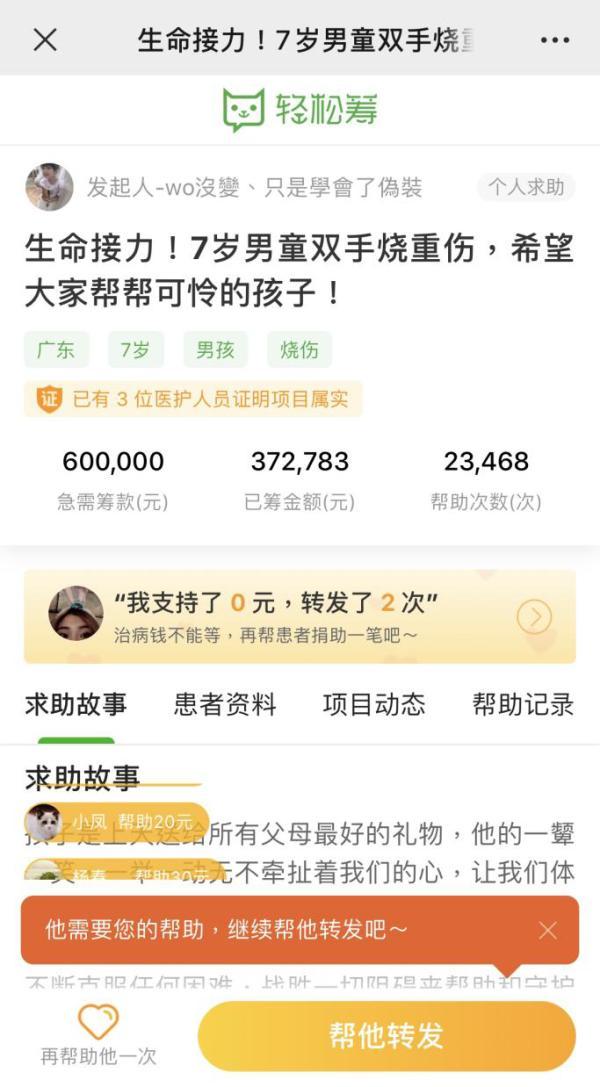The image size is (600, 1087).
Task: Tap the 帮他转发 share button
Action: pos(387,1036)
